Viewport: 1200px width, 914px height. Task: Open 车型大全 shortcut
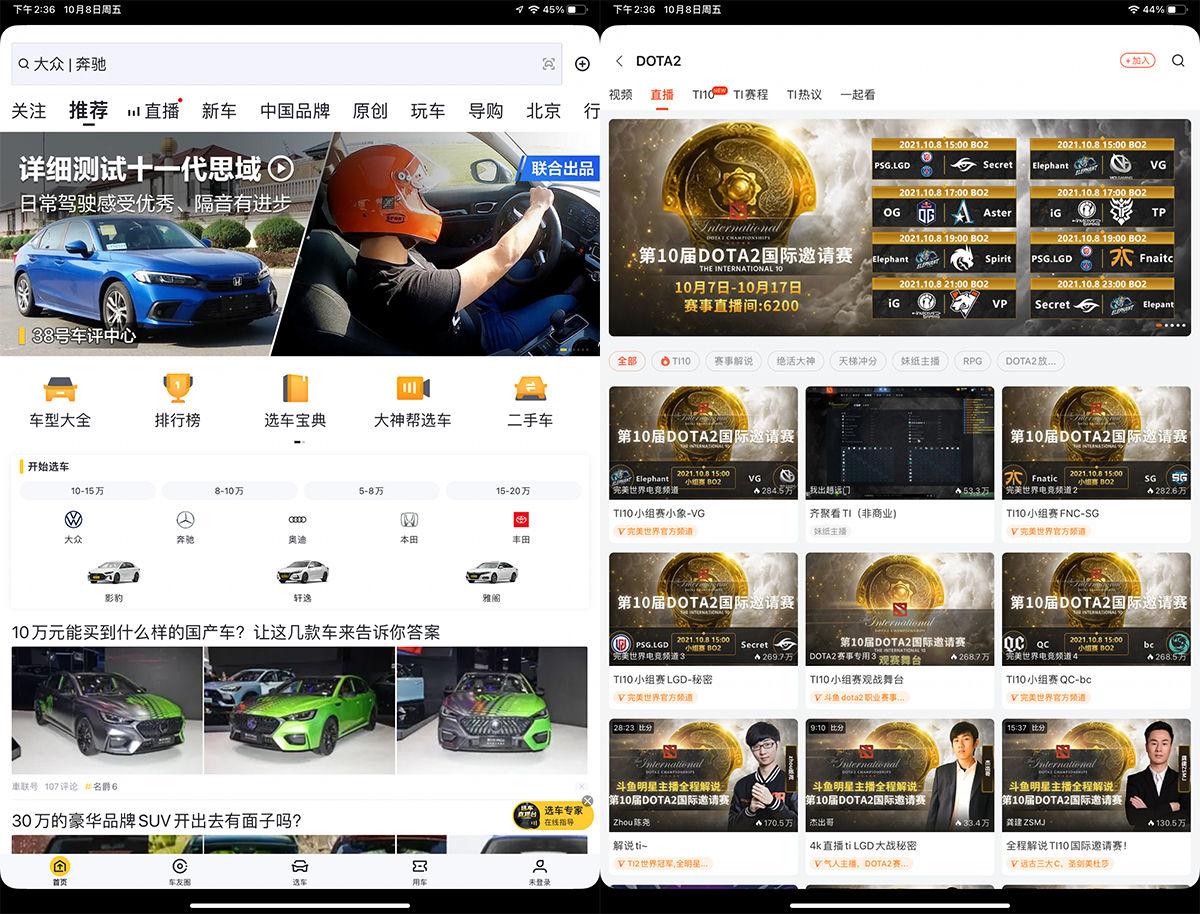(60, 401)
